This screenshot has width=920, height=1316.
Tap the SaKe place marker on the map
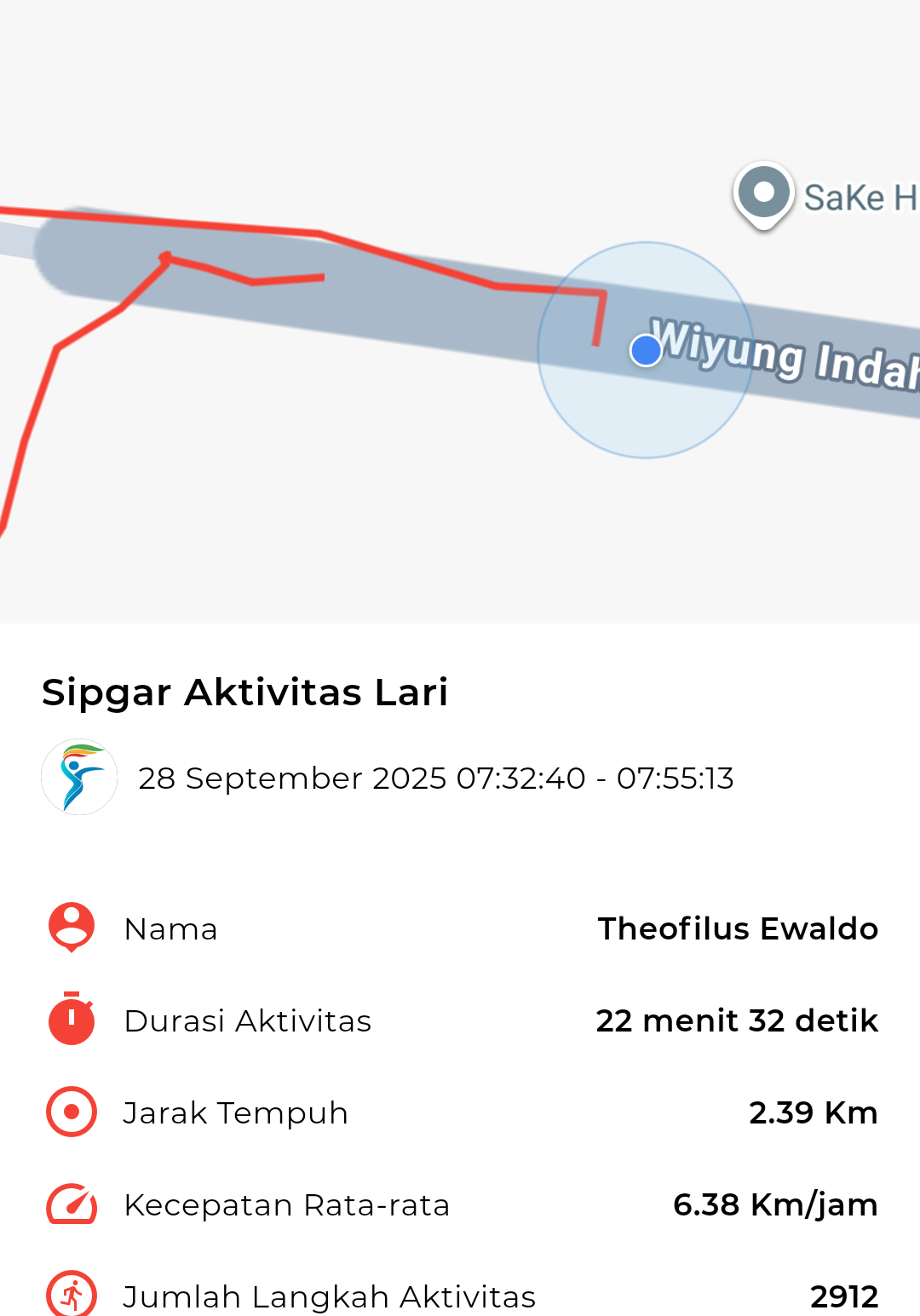[763, 194]
